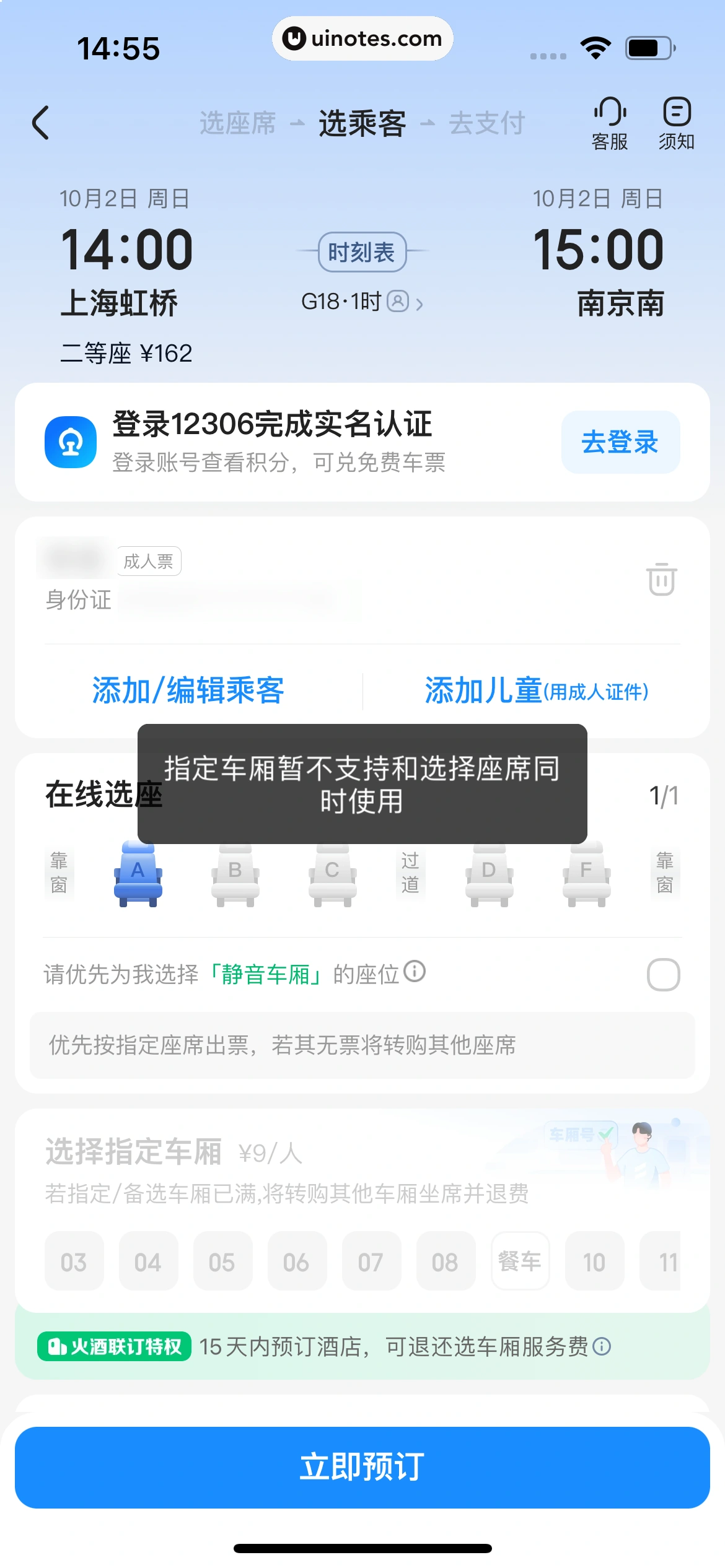725x1568 pixels.
Task: Check the 静音车厢 preference box
Action: coord(662,975)
